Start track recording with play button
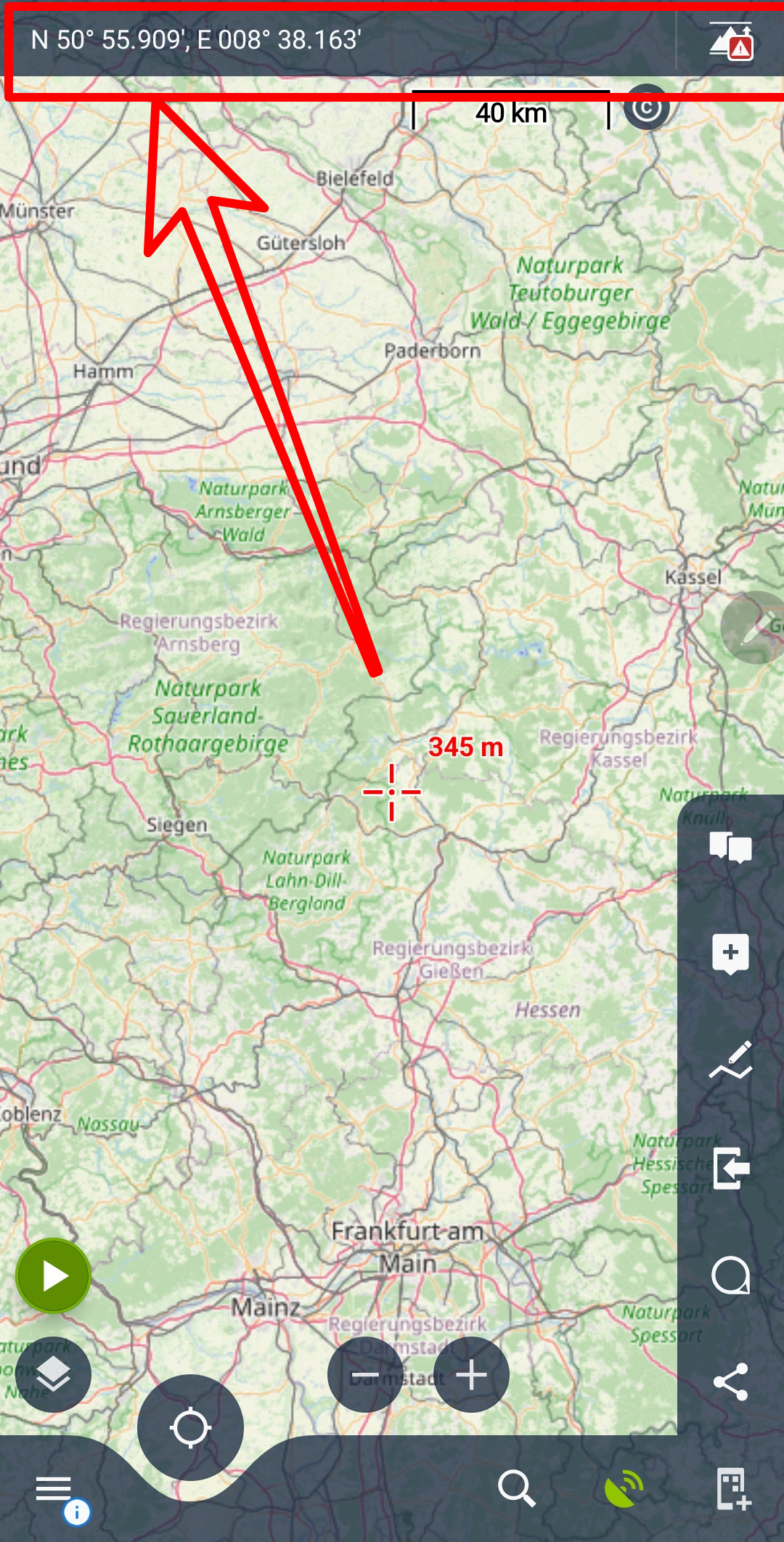Viewport: 784px width, 1542px height. pyautogui.click(x=53, y=1276)
